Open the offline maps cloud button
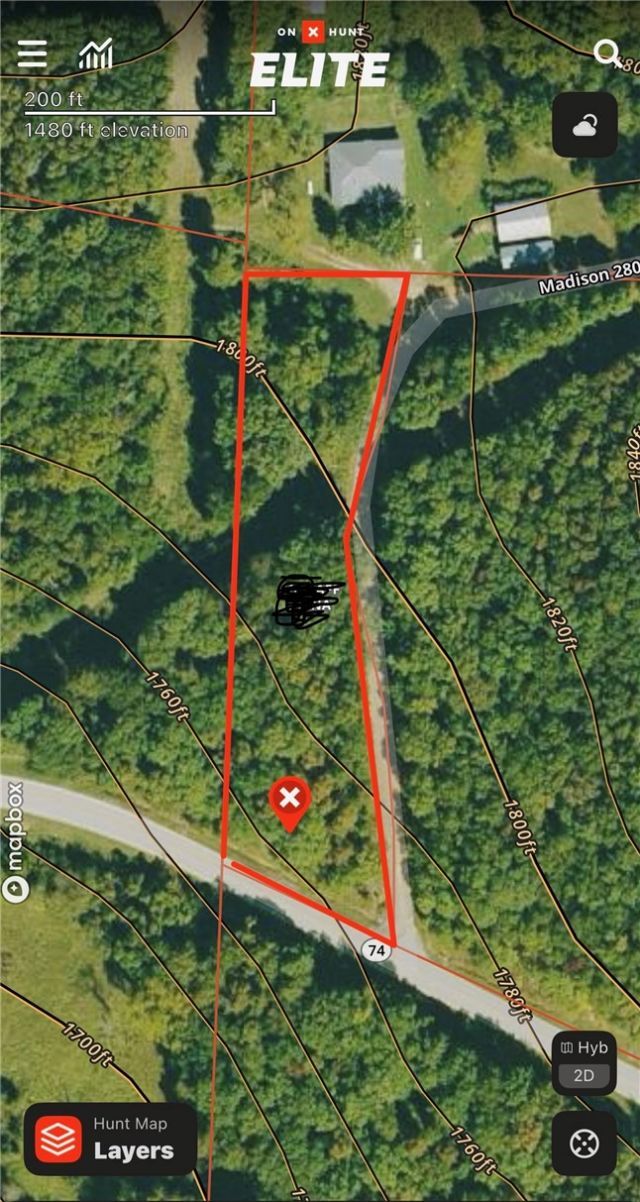This screenshot has height=1202, width=640. [x=584, y=125]
